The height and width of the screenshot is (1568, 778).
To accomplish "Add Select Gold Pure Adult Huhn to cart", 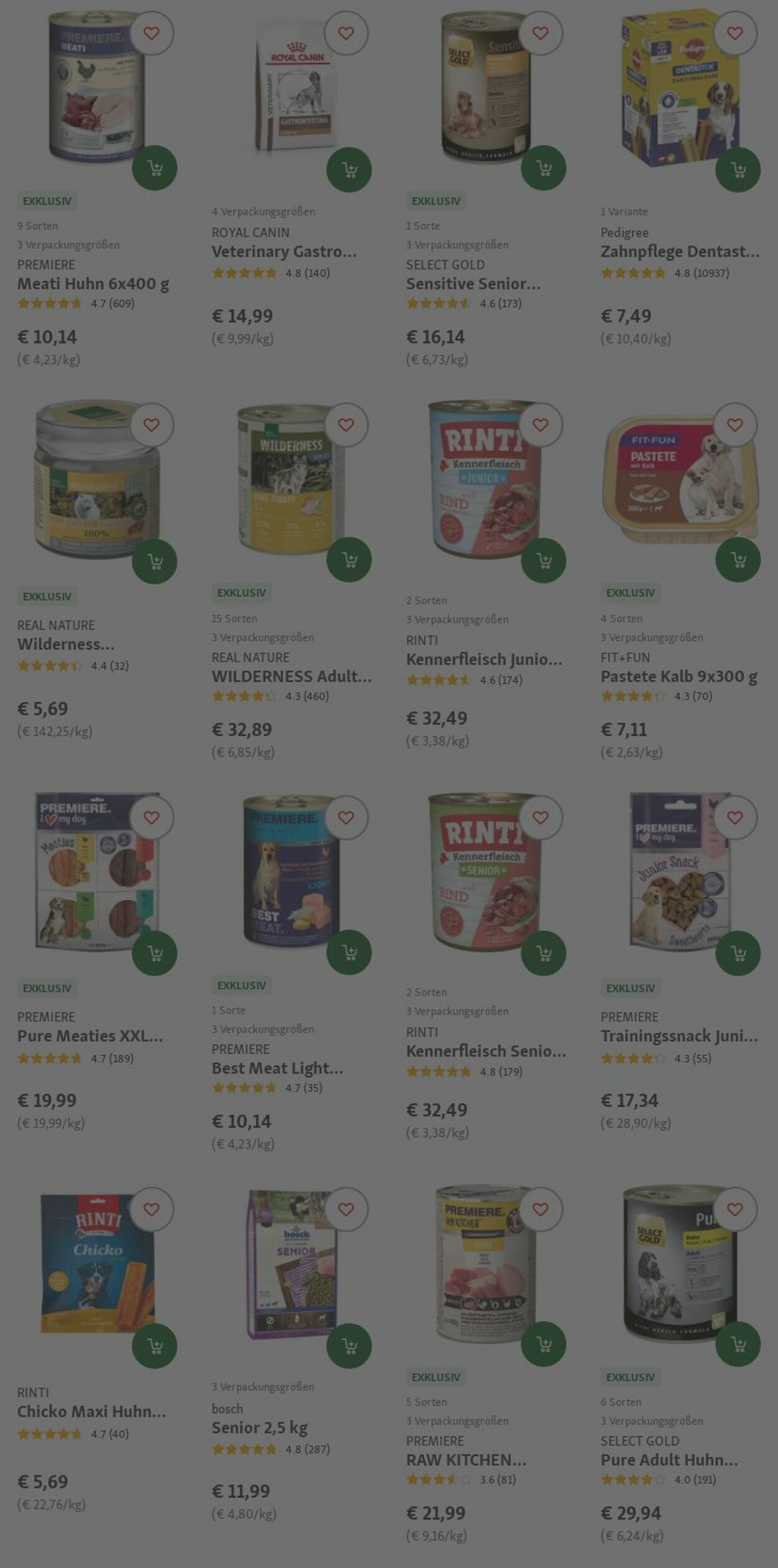I will [x=738, y=1345].
